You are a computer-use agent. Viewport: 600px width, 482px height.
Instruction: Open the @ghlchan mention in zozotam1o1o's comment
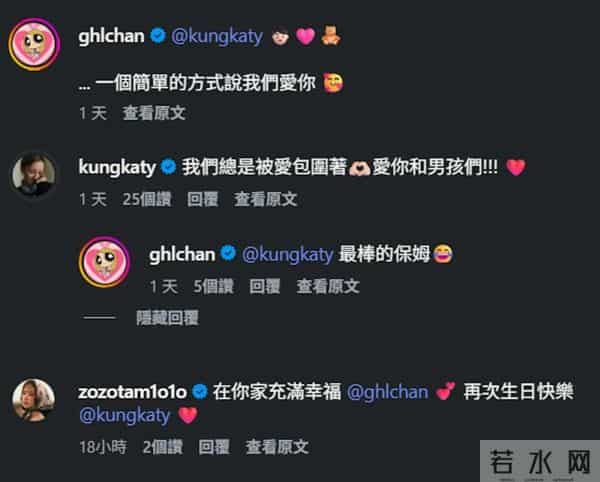[x=387, y=390]
